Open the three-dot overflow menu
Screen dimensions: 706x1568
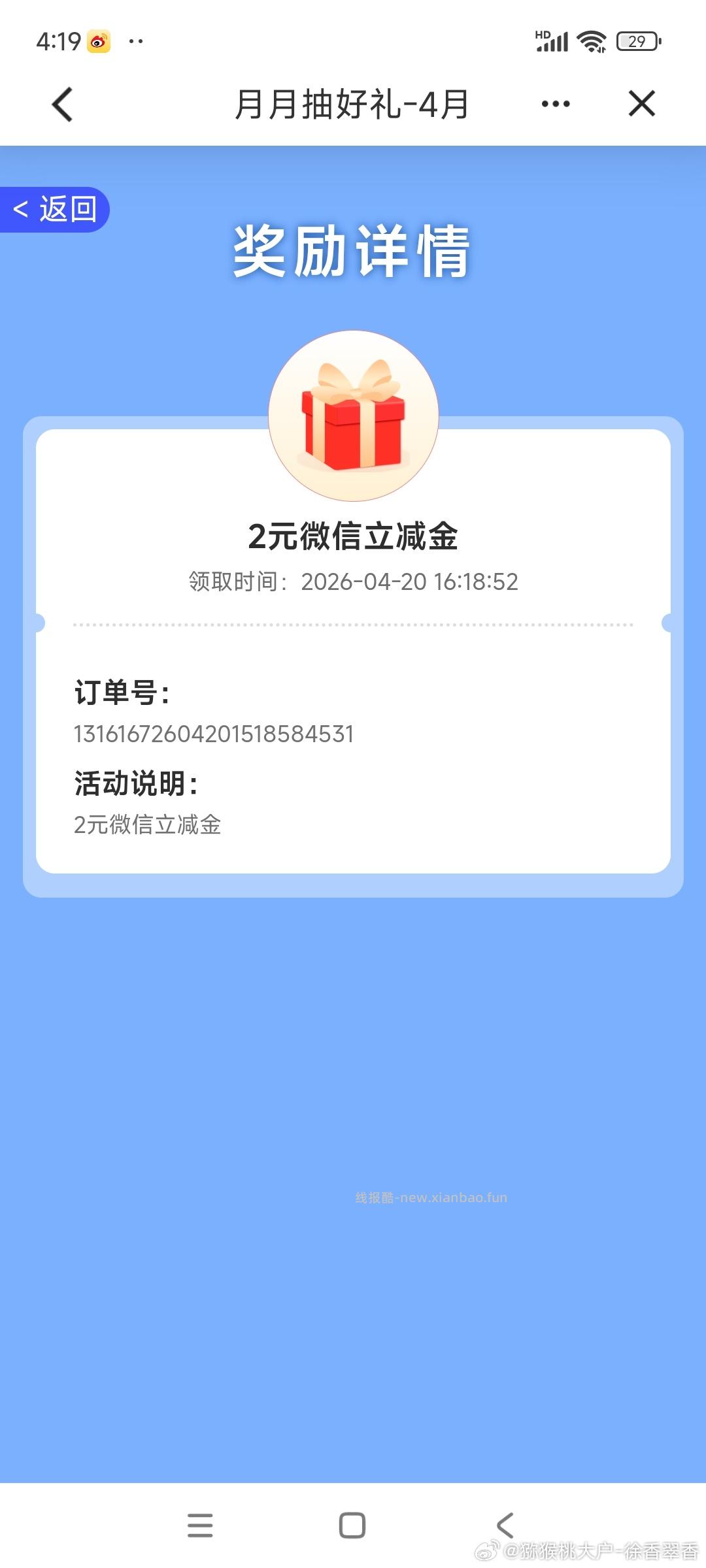pos(556,104)
